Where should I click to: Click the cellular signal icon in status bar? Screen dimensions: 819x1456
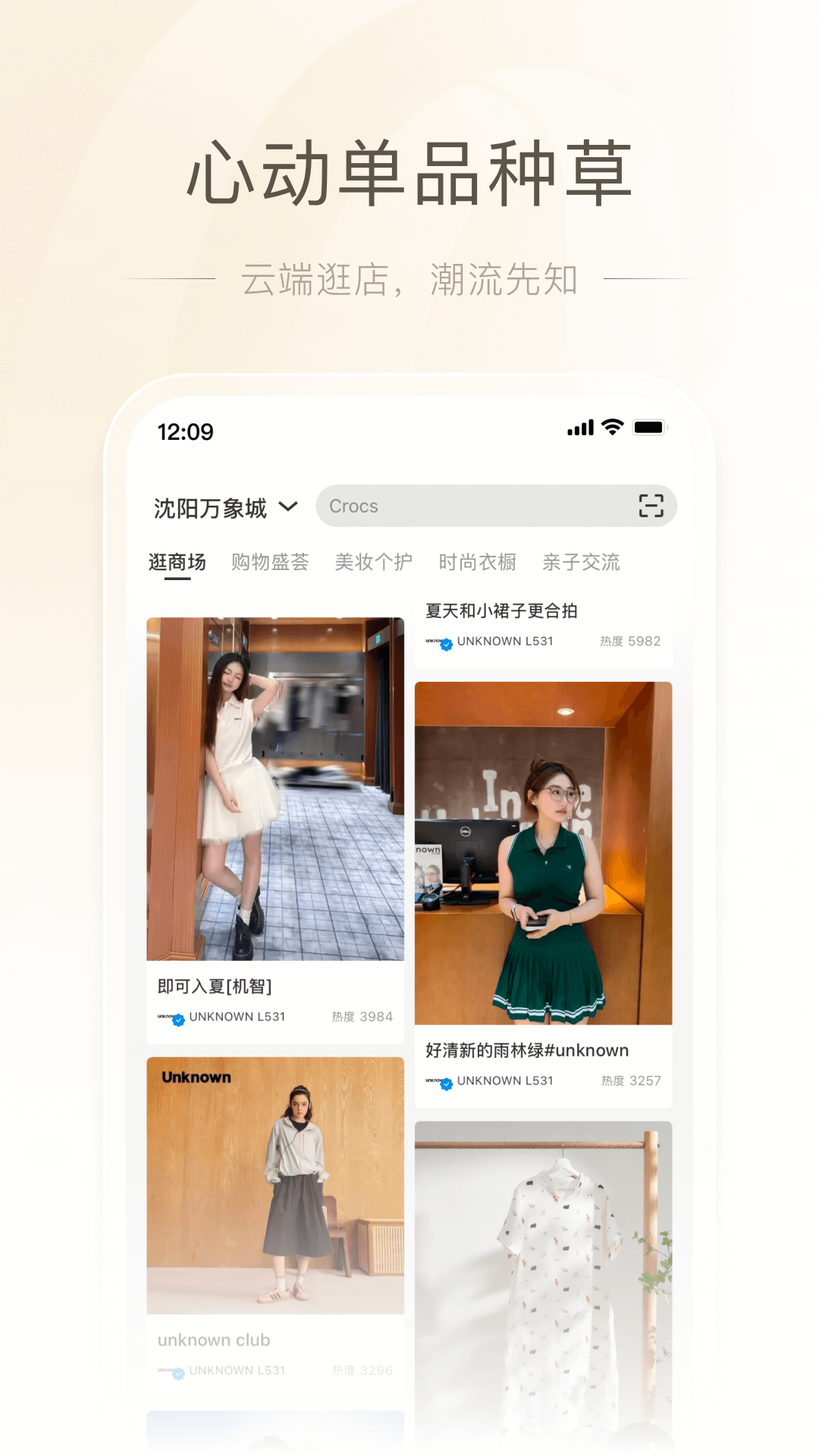tap(579, 429)
